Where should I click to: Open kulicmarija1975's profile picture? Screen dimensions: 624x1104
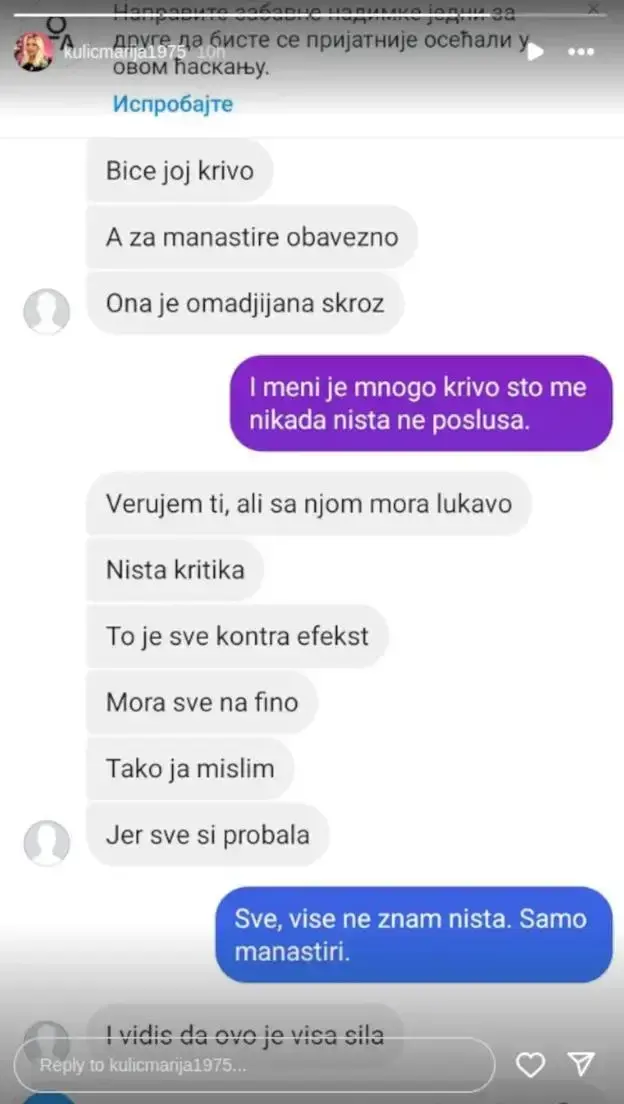click(33, 51)
